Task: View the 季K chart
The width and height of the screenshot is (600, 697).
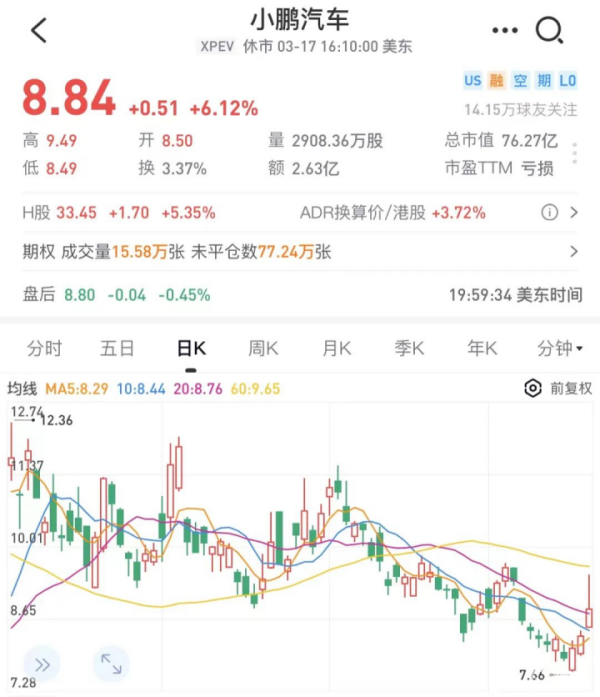Action: (x=409, y=348)
